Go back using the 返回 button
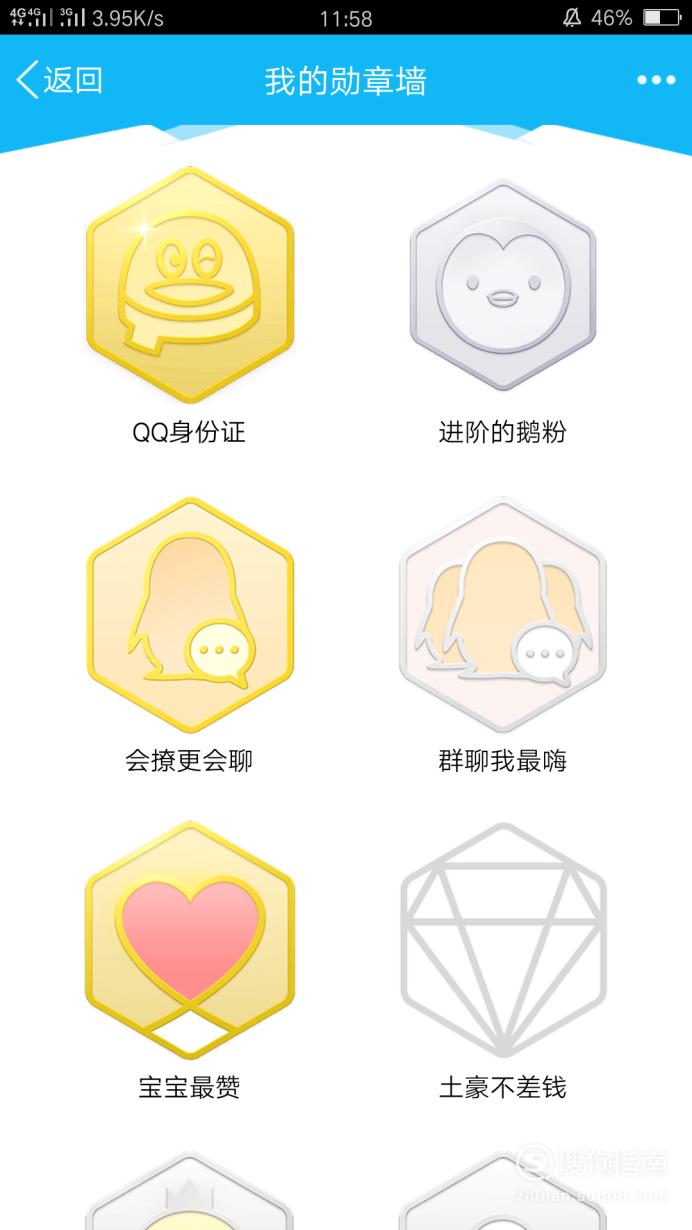The width and height of the screenshot is (692, 1230). coord(60,80)
